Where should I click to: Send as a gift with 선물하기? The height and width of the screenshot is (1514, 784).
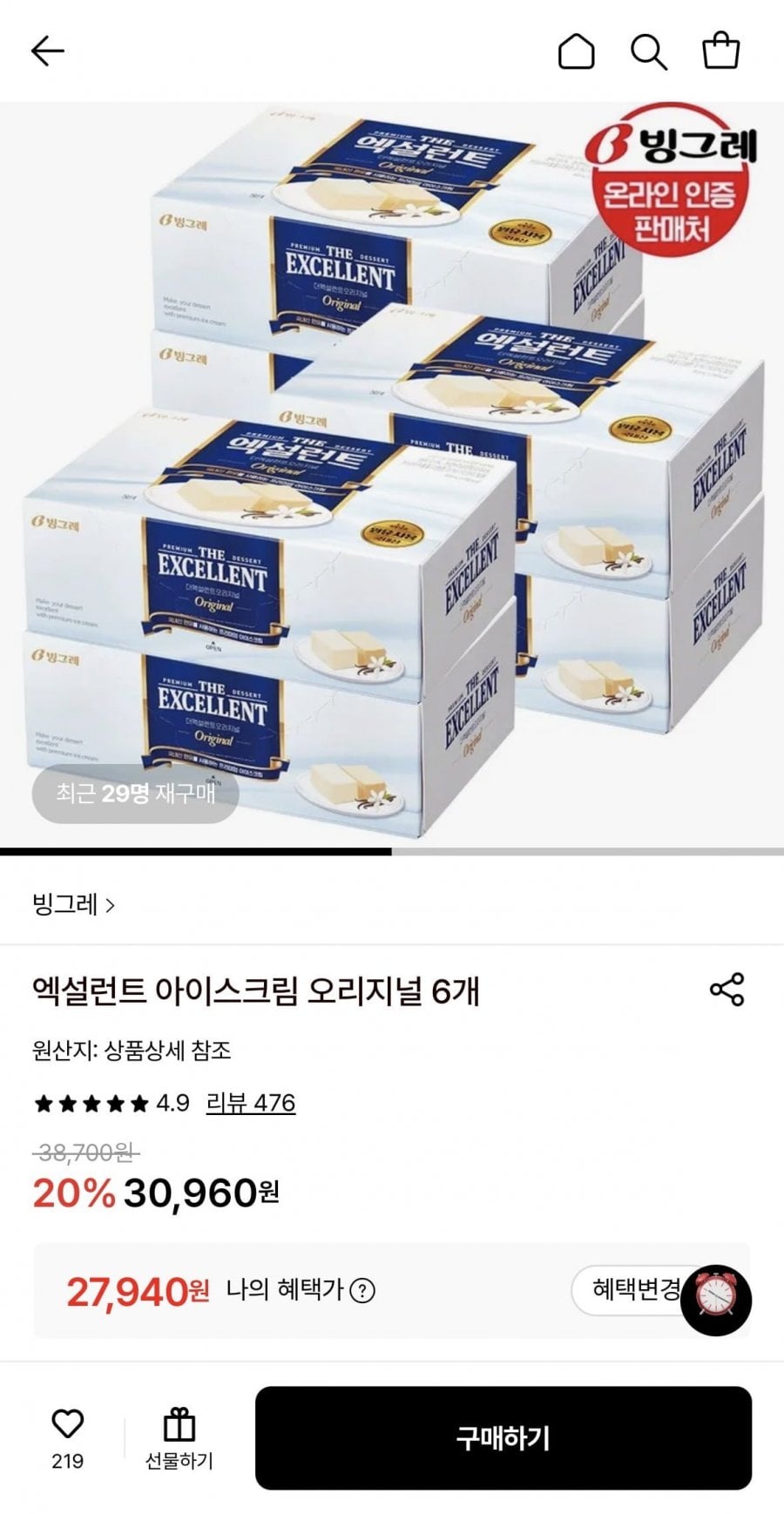[x=179, y=1438]
